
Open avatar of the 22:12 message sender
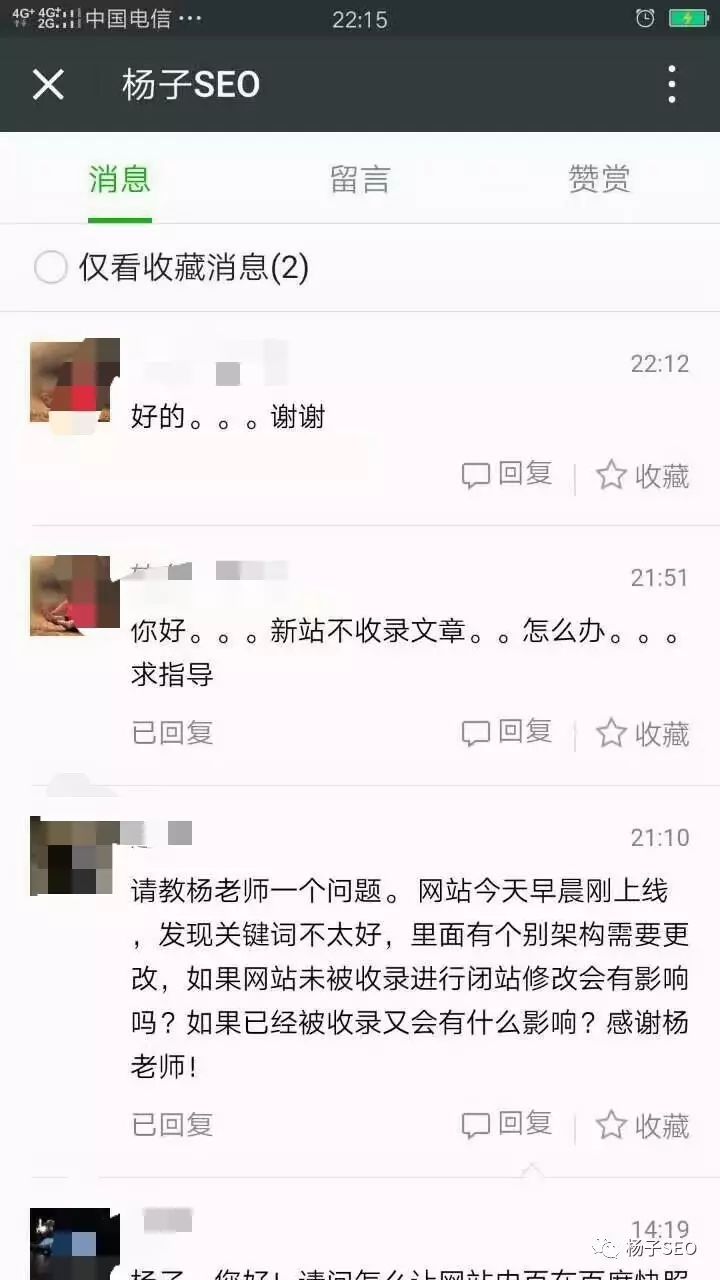(75, 385)
